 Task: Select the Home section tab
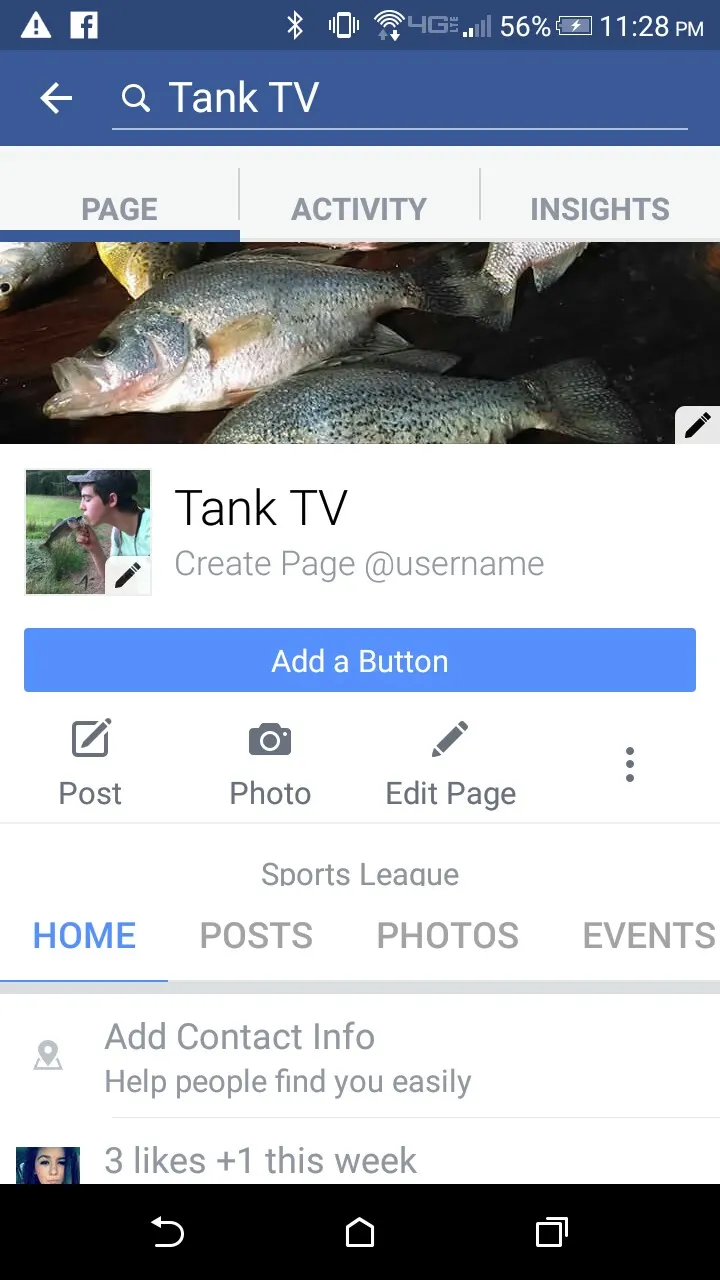tap(84, 936)
